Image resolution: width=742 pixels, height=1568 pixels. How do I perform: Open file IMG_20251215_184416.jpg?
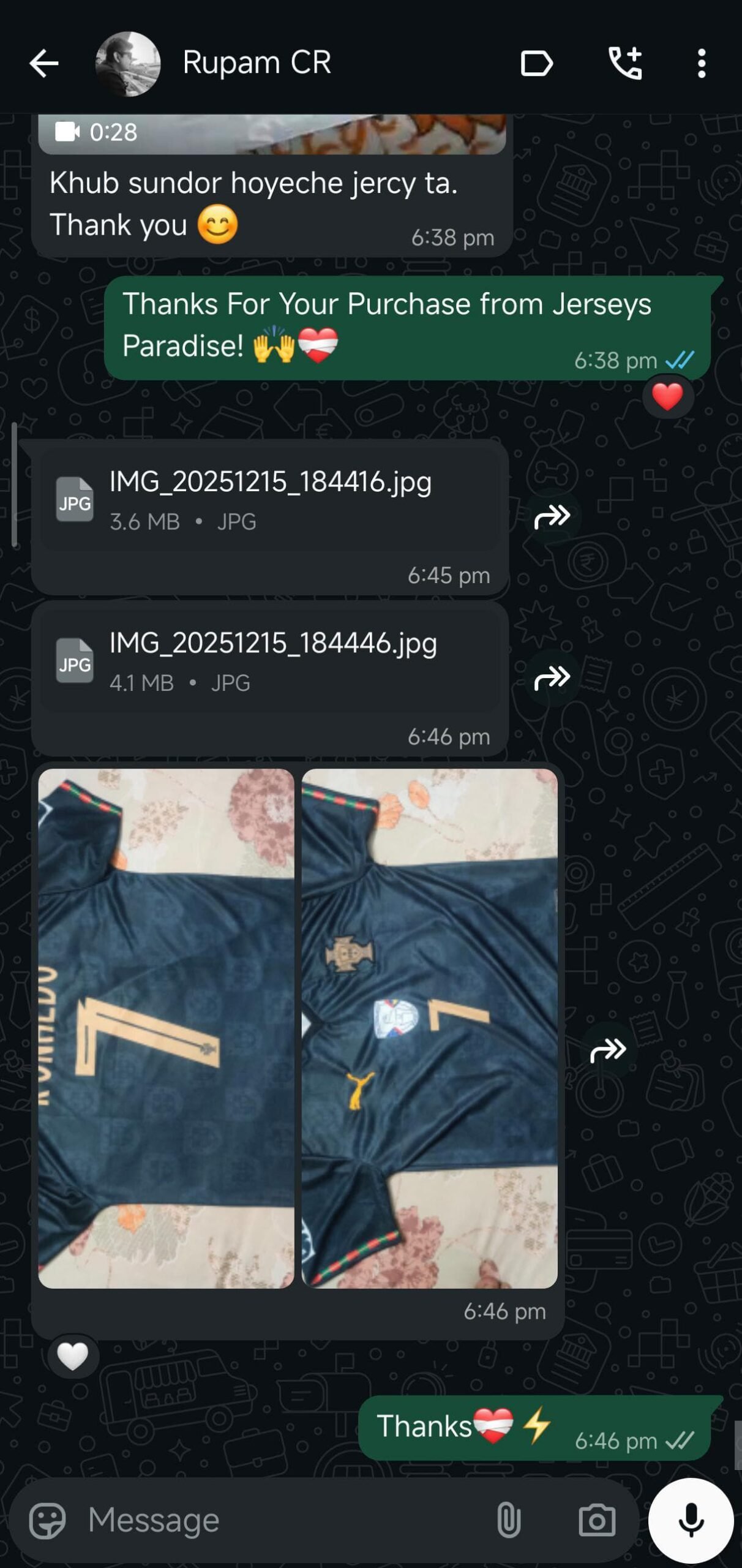point(270,500)
